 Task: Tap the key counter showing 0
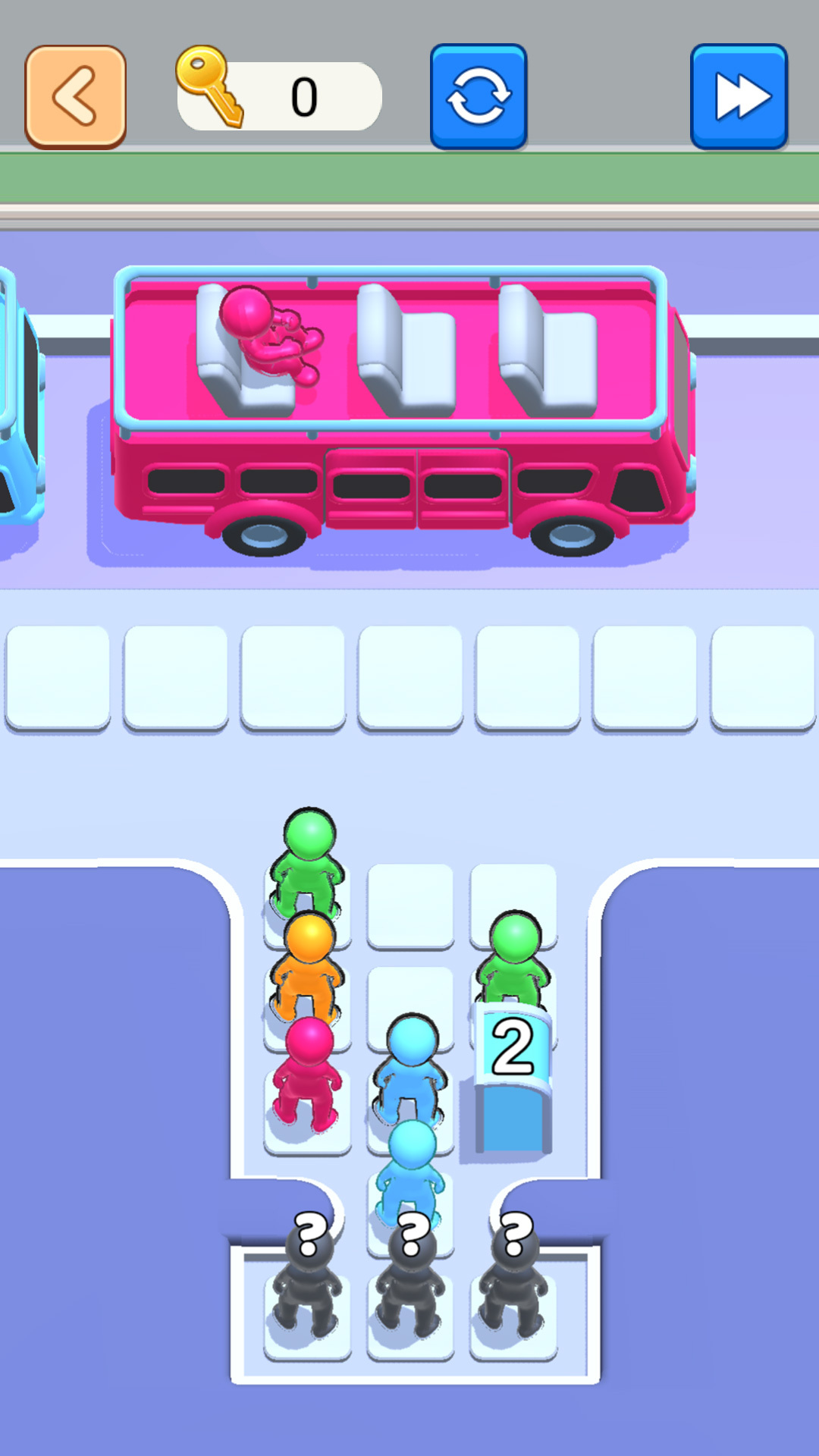pyautogui.click(x=281, y=96)
